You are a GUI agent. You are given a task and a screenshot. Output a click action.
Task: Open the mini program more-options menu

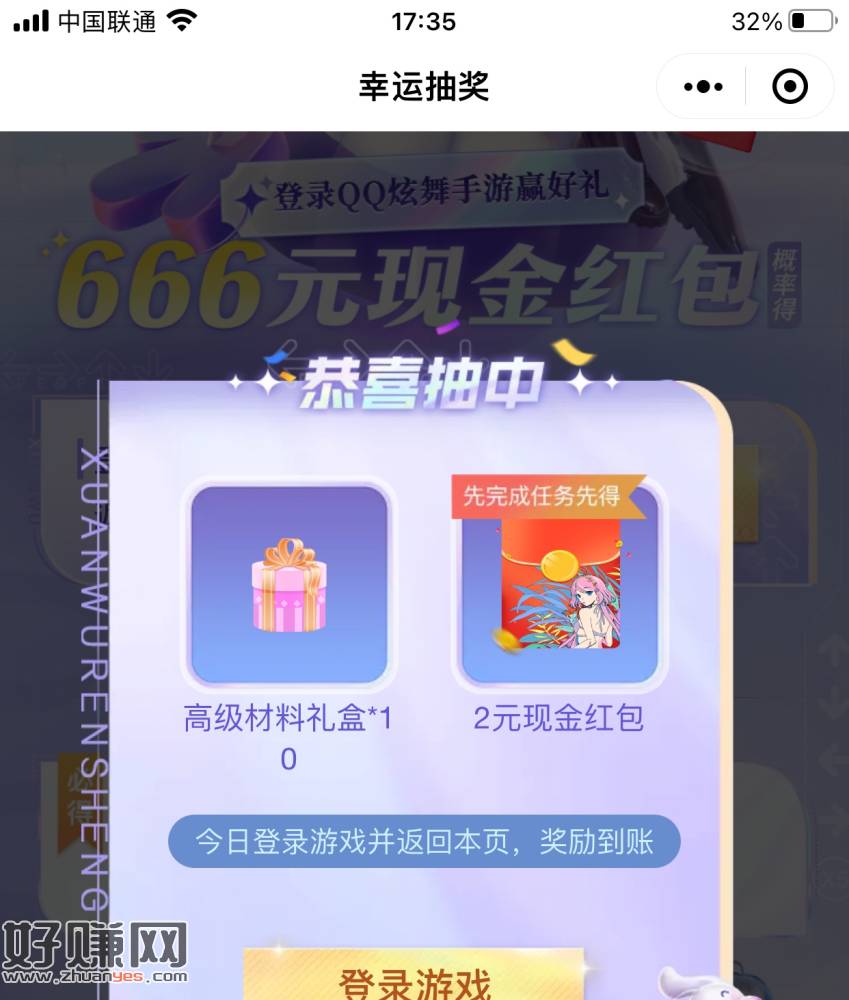point(703,87)
